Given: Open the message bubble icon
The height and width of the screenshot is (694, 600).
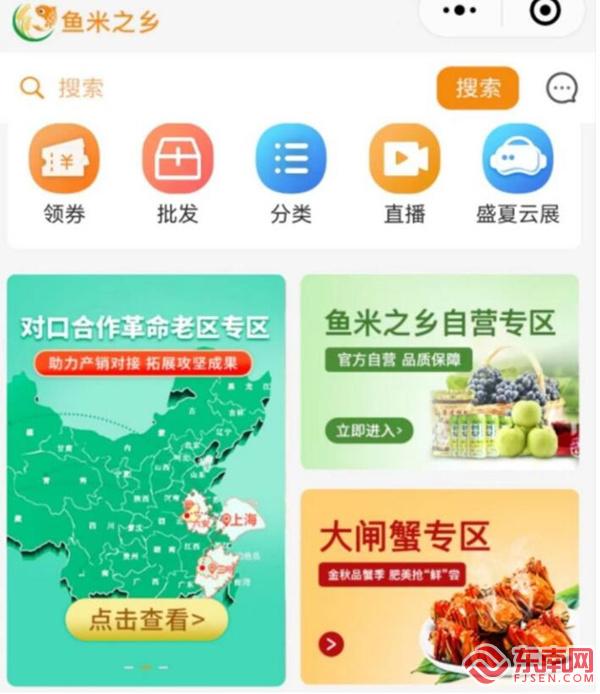Looking at the screenshot, I should point(562,88).
